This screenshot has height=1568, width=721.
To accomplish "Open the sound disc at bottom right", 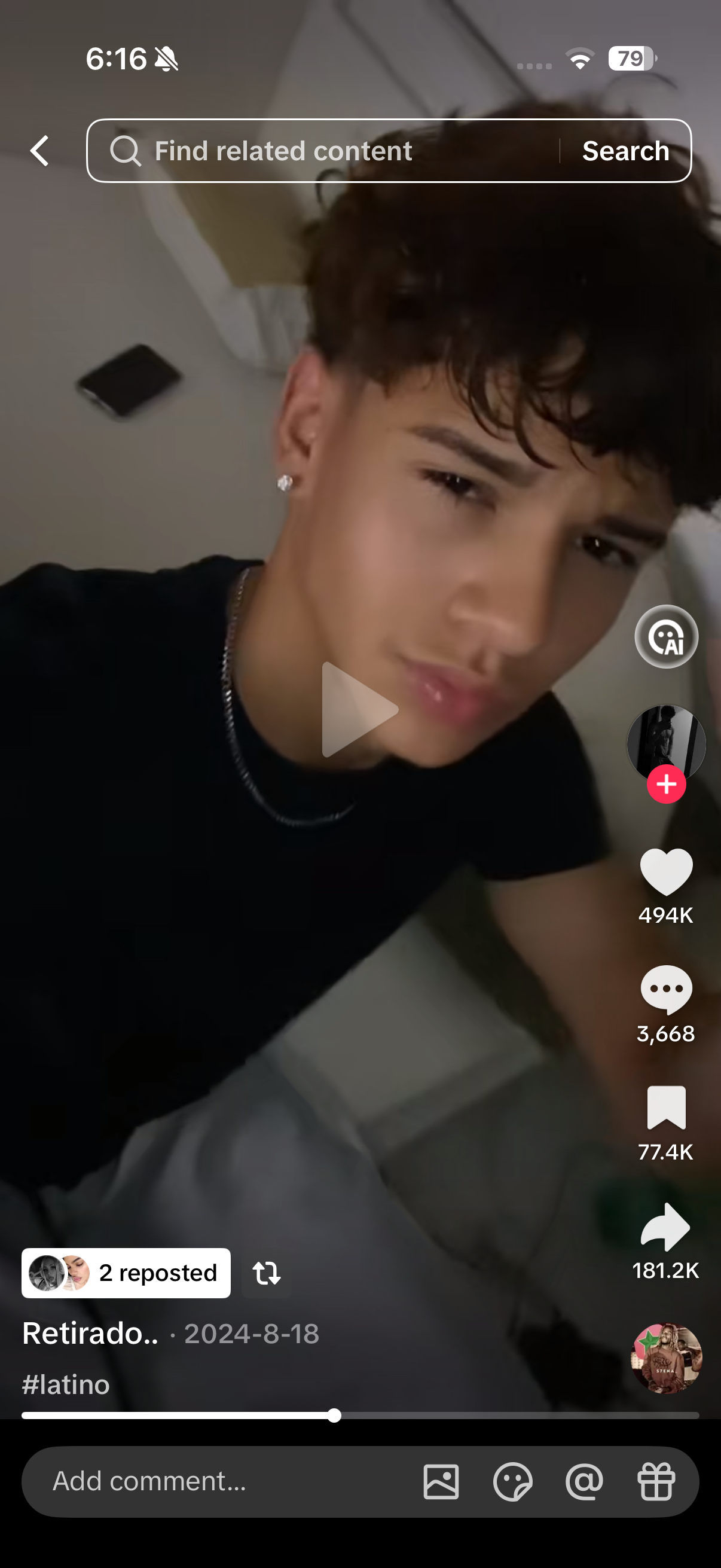I will (666, 1358).
